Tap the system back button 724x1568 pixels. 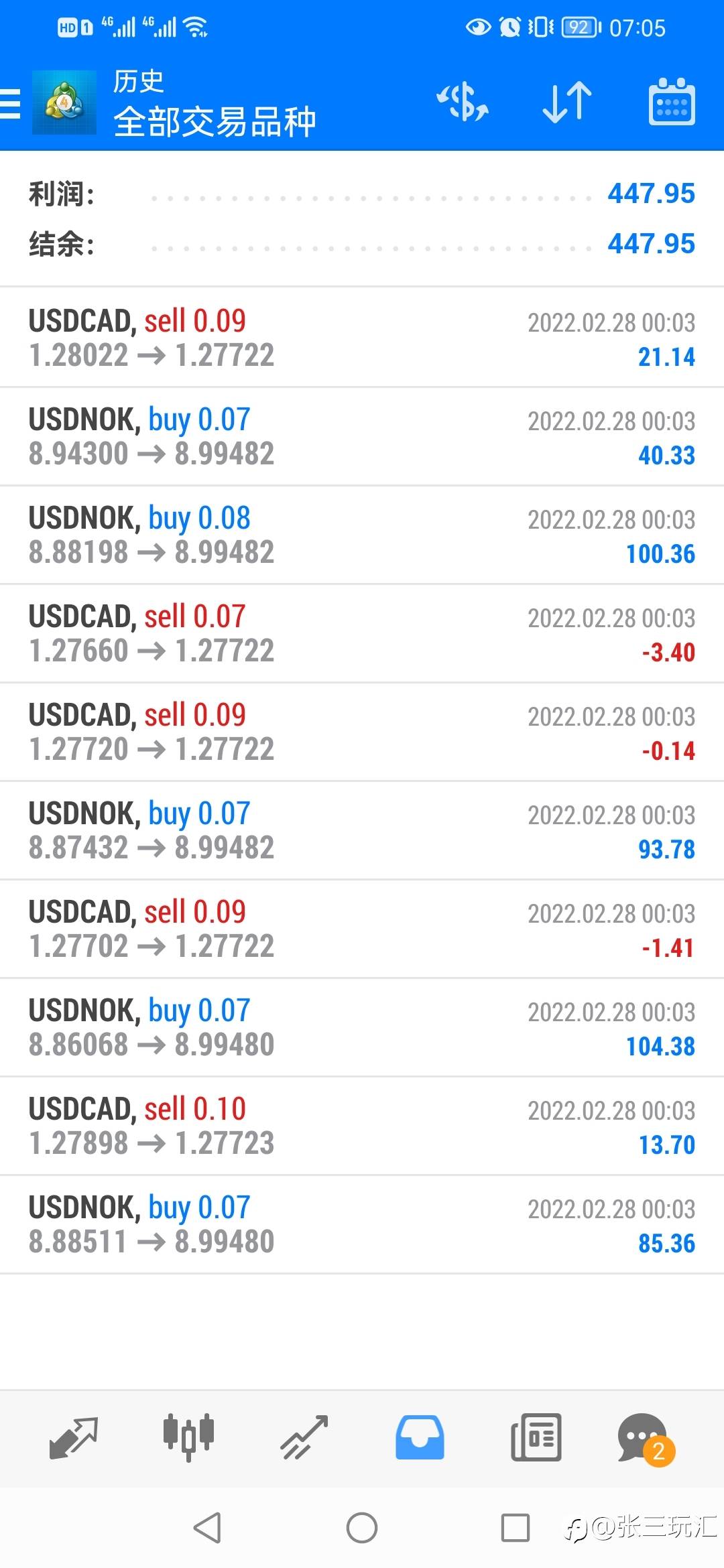[207, 1528]
